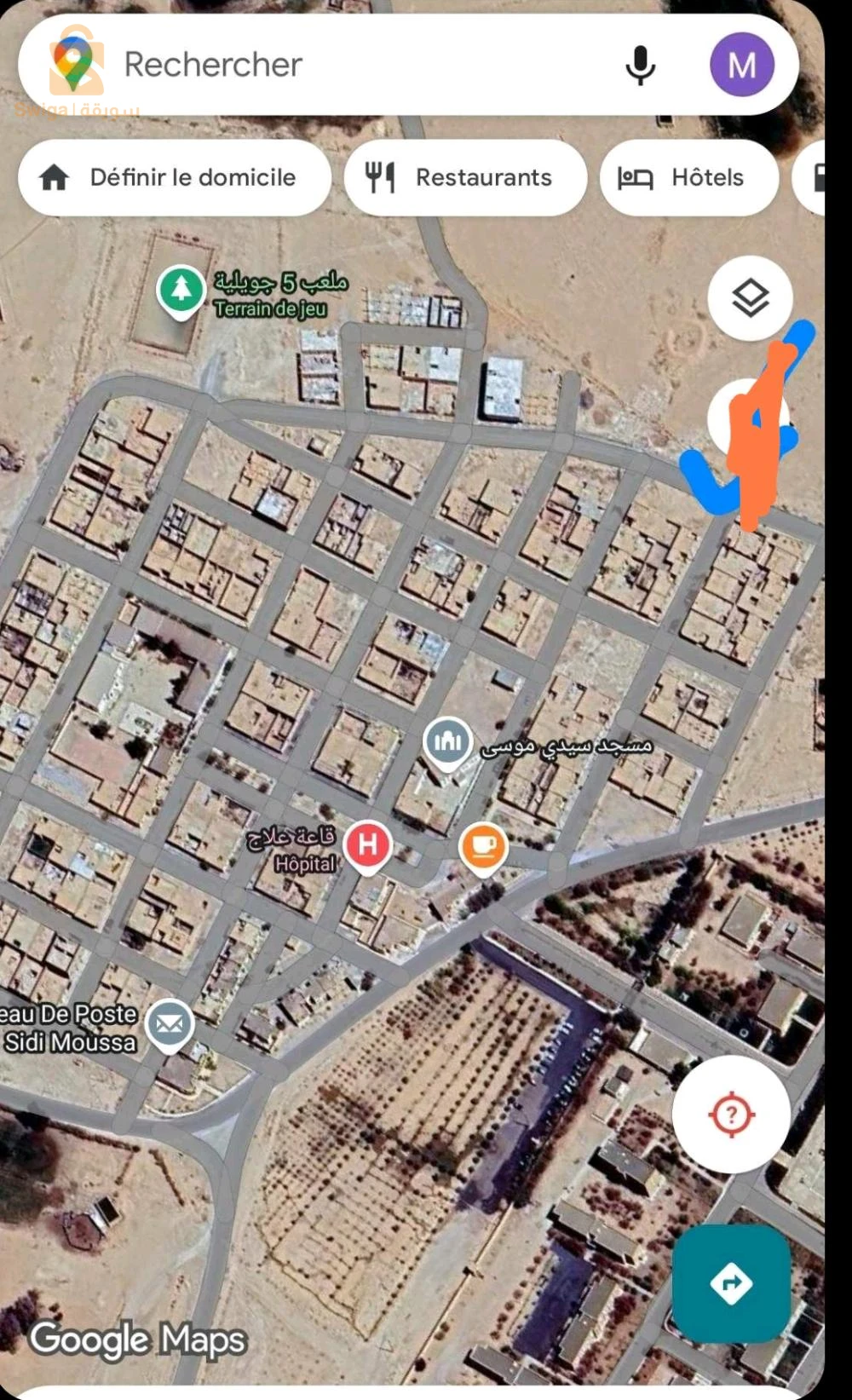The height and width of the screenshot is (1400, 852).
Task: Open the map layers selector
Action: (x=750, y=297)
